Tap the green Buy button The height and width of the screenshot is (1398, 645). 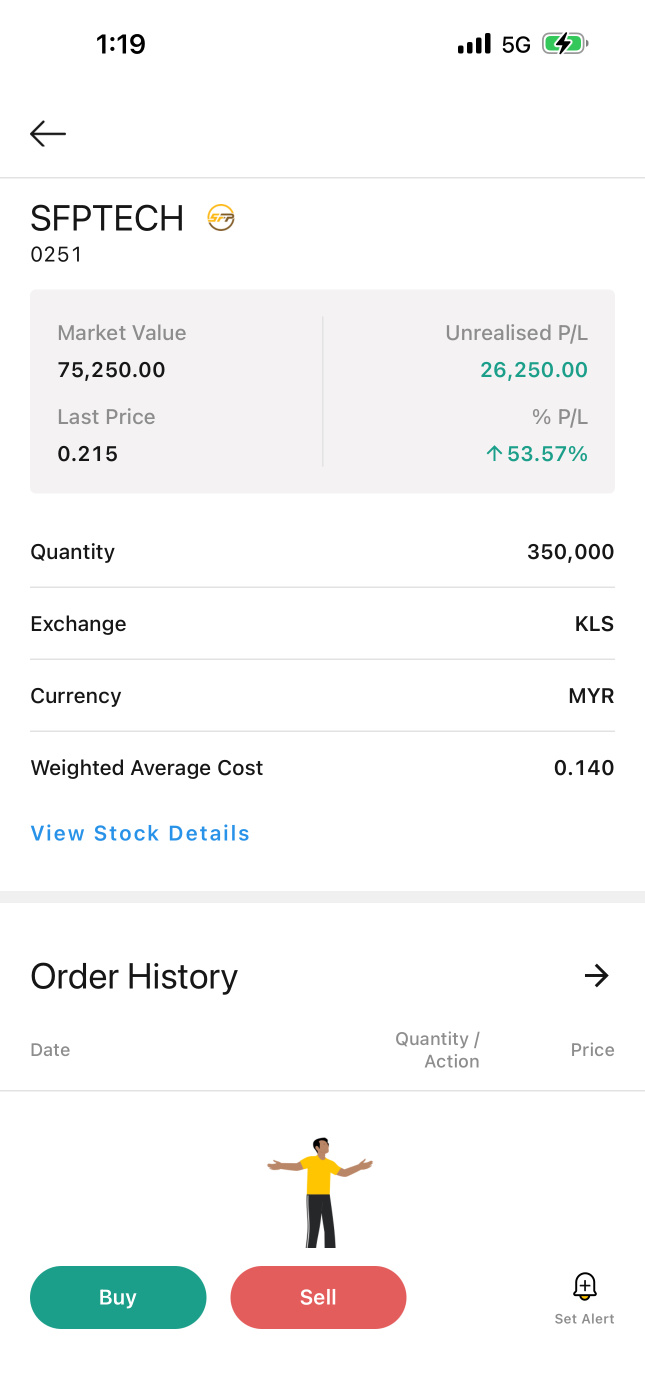coord(118,1297)
